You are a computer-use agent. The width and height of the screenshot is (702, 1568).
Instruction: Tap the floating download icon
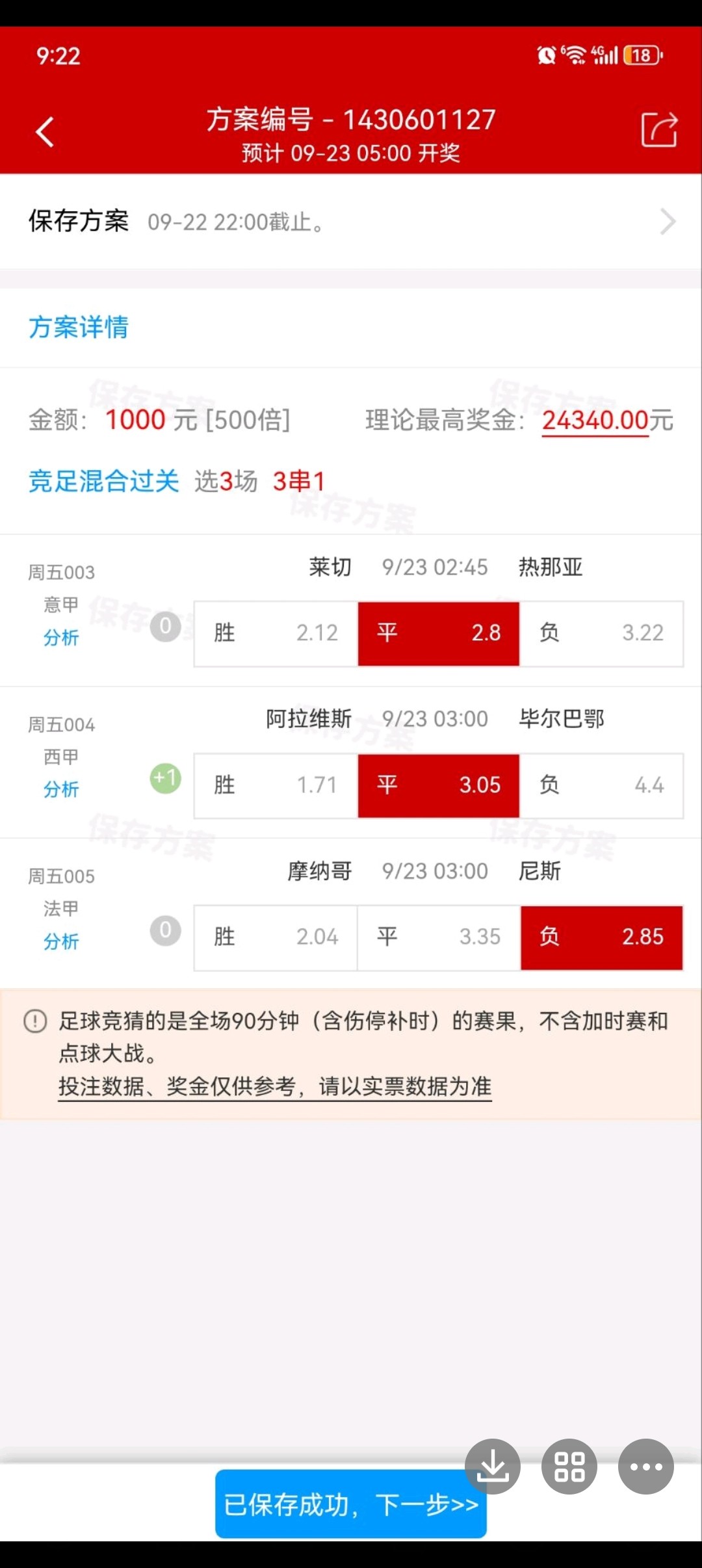493,1467
